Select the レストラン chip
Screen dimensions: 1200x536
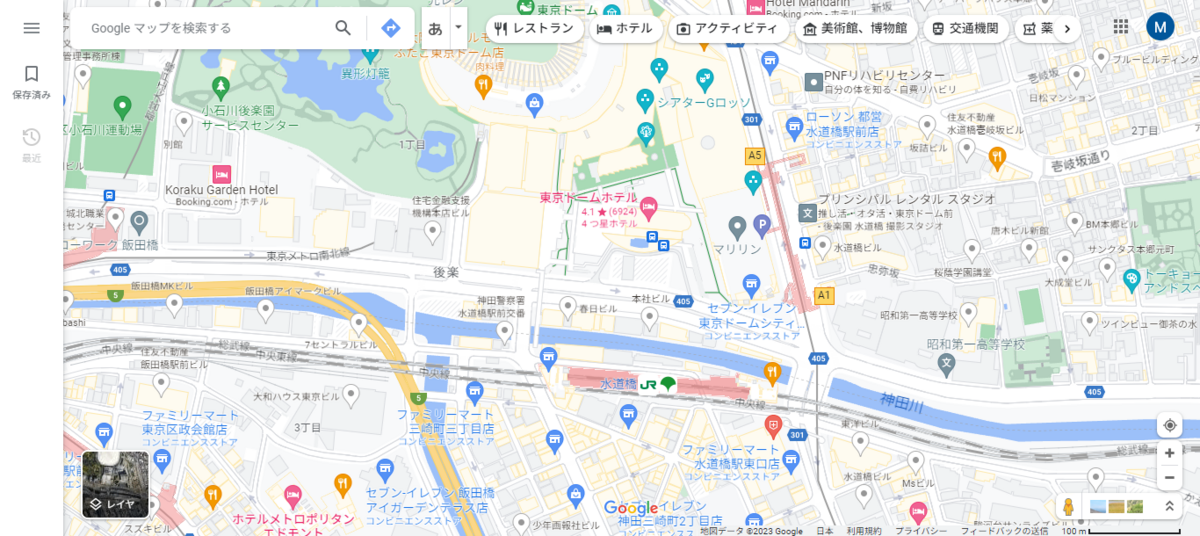[534, 28]
